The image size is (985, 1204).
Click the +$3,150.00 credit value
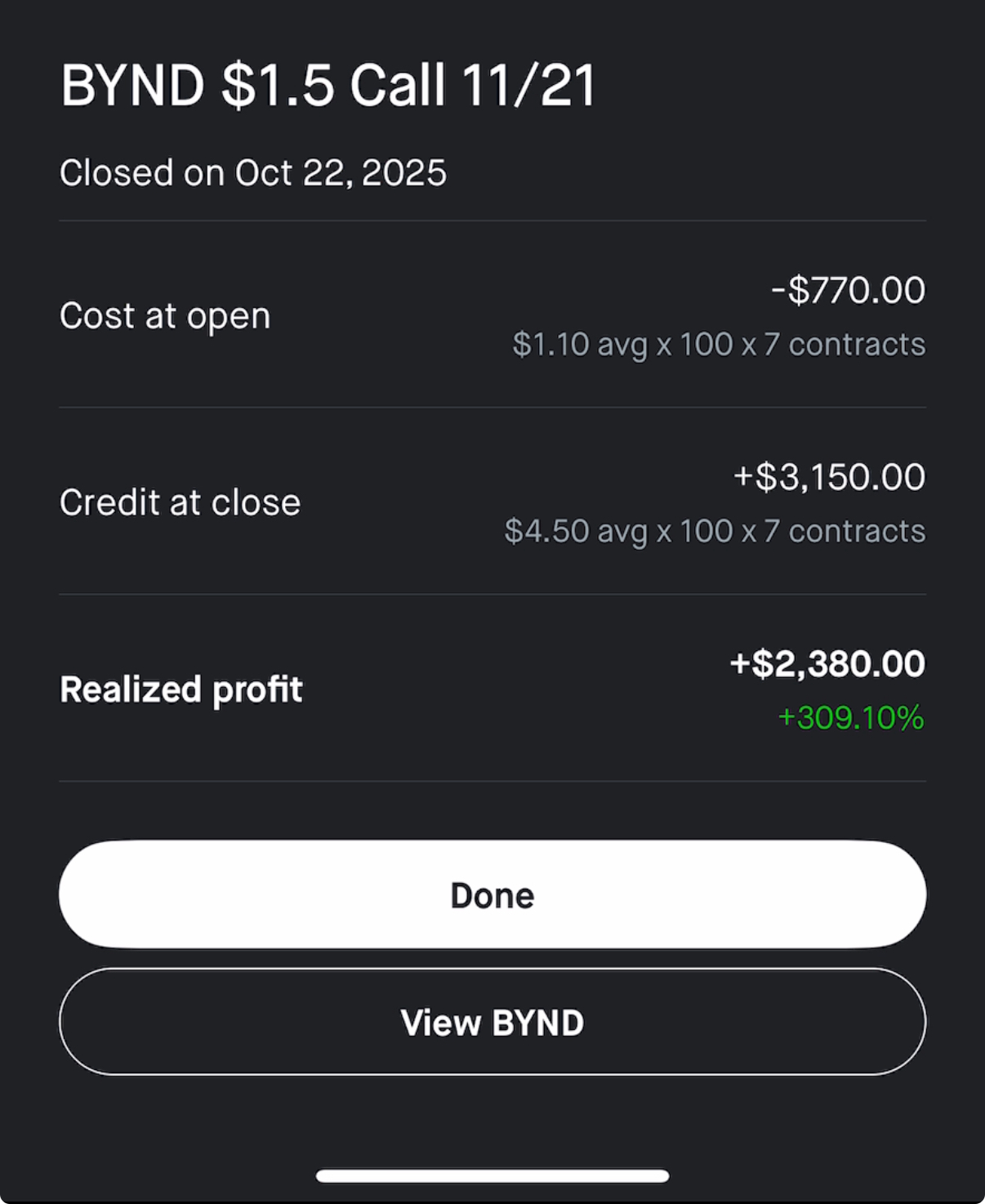828,476
